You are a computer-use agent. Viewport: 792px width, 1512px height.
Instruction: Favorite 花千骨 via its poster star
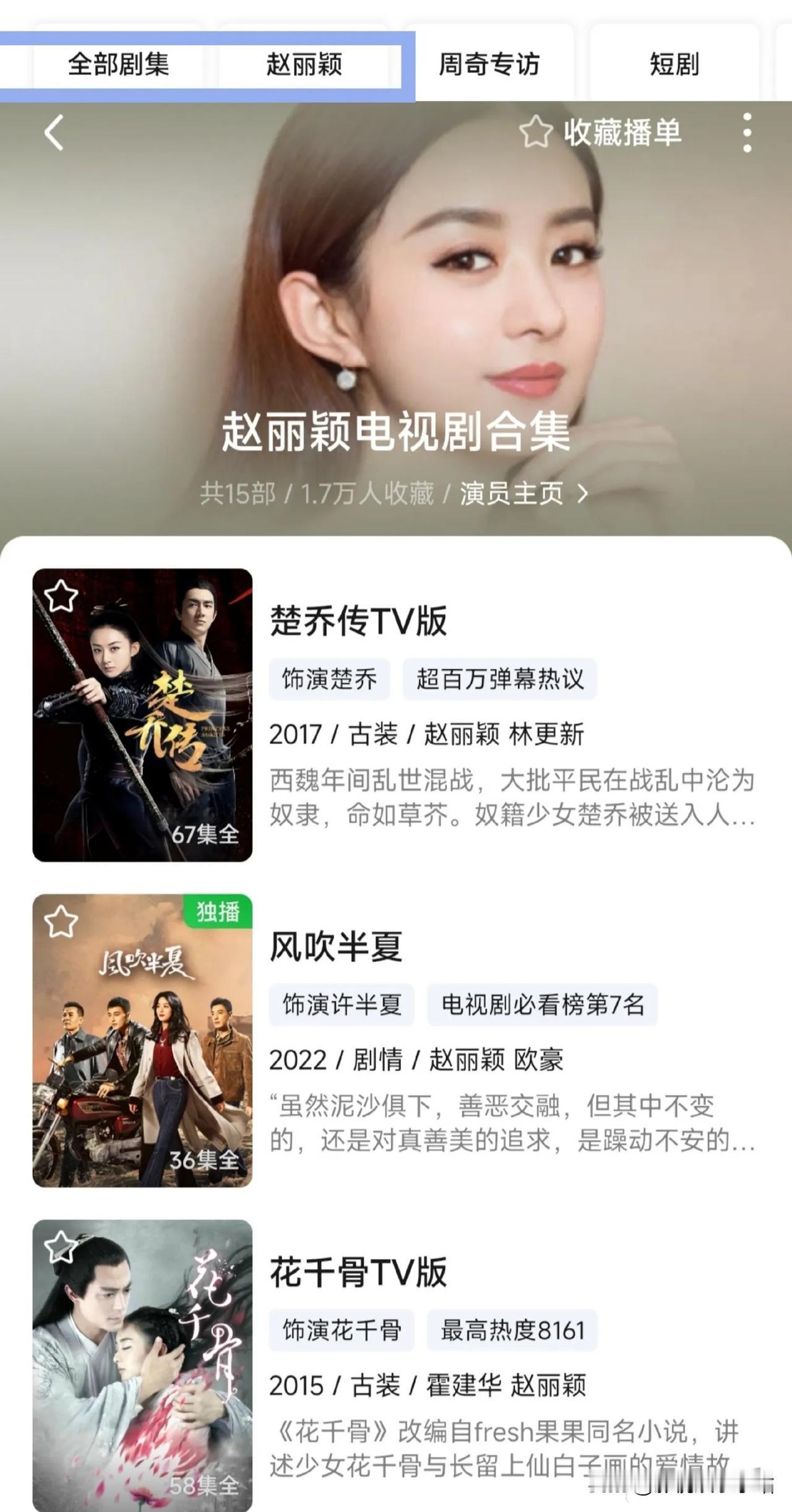click(x=61, y=1248)
